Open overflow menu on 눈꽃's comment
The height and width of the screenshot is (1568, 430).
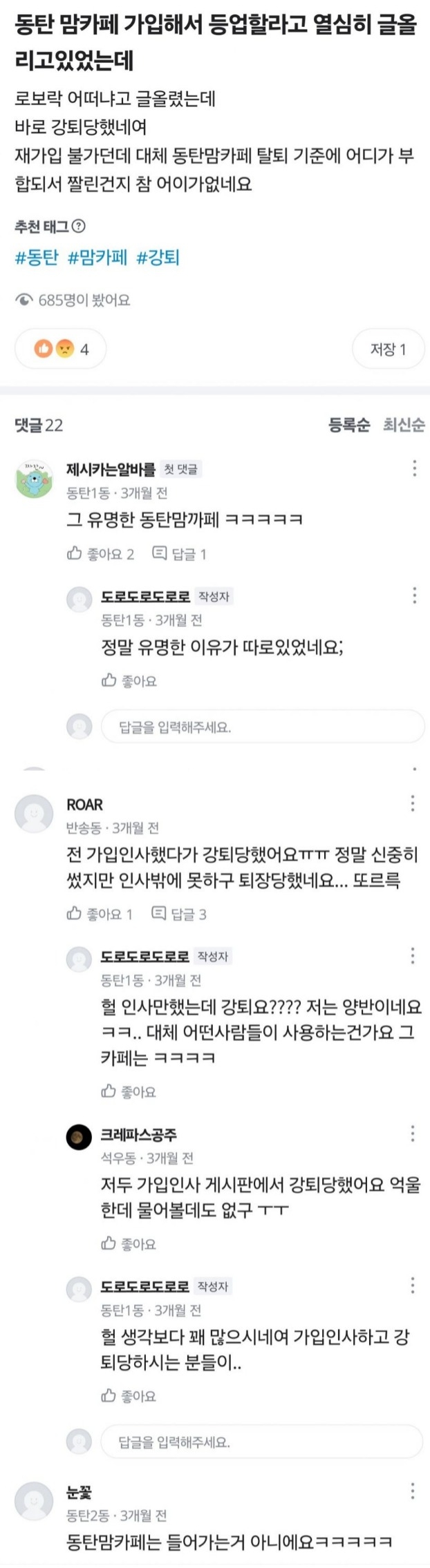(x=413, y=1490)
